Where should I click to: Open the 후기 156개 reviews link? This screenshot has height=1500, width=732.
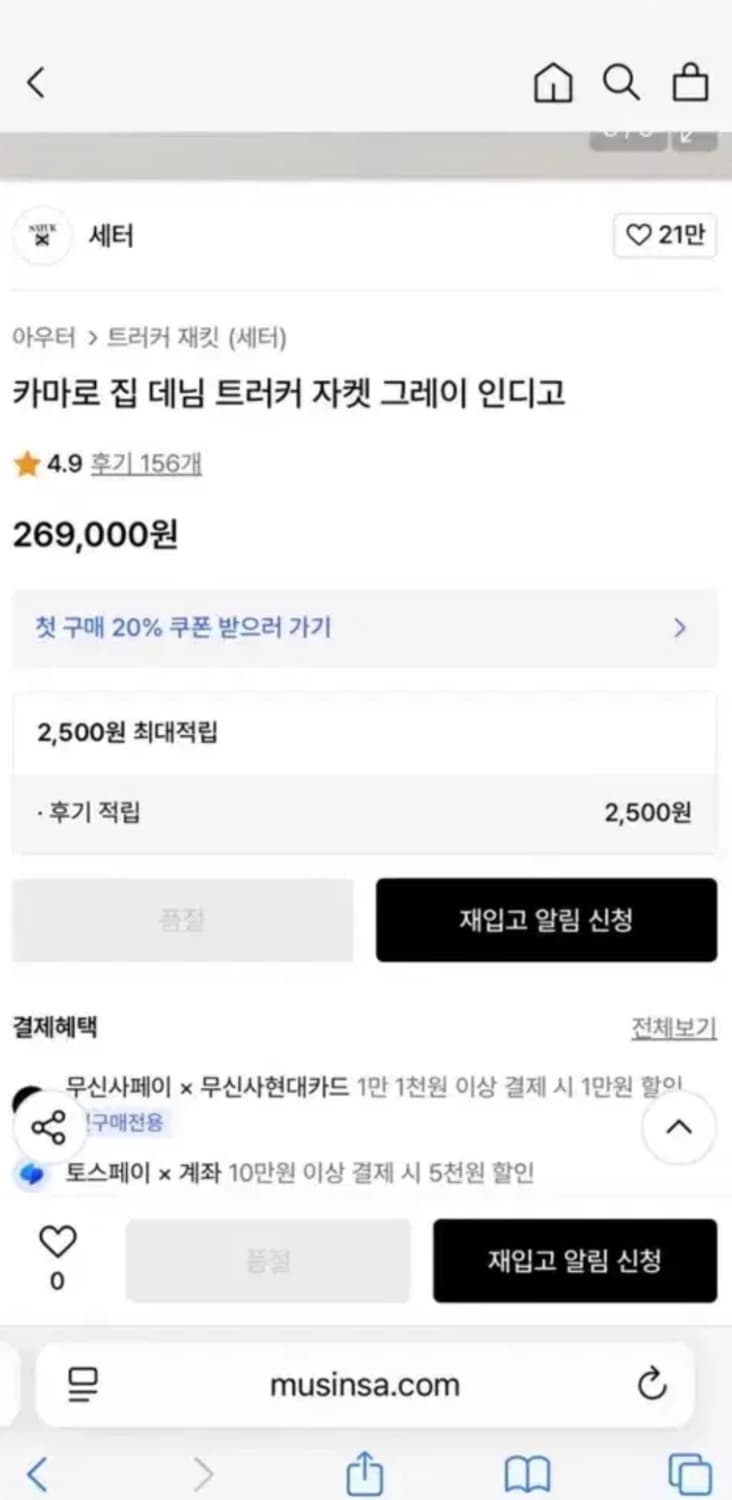pos(146,463)
